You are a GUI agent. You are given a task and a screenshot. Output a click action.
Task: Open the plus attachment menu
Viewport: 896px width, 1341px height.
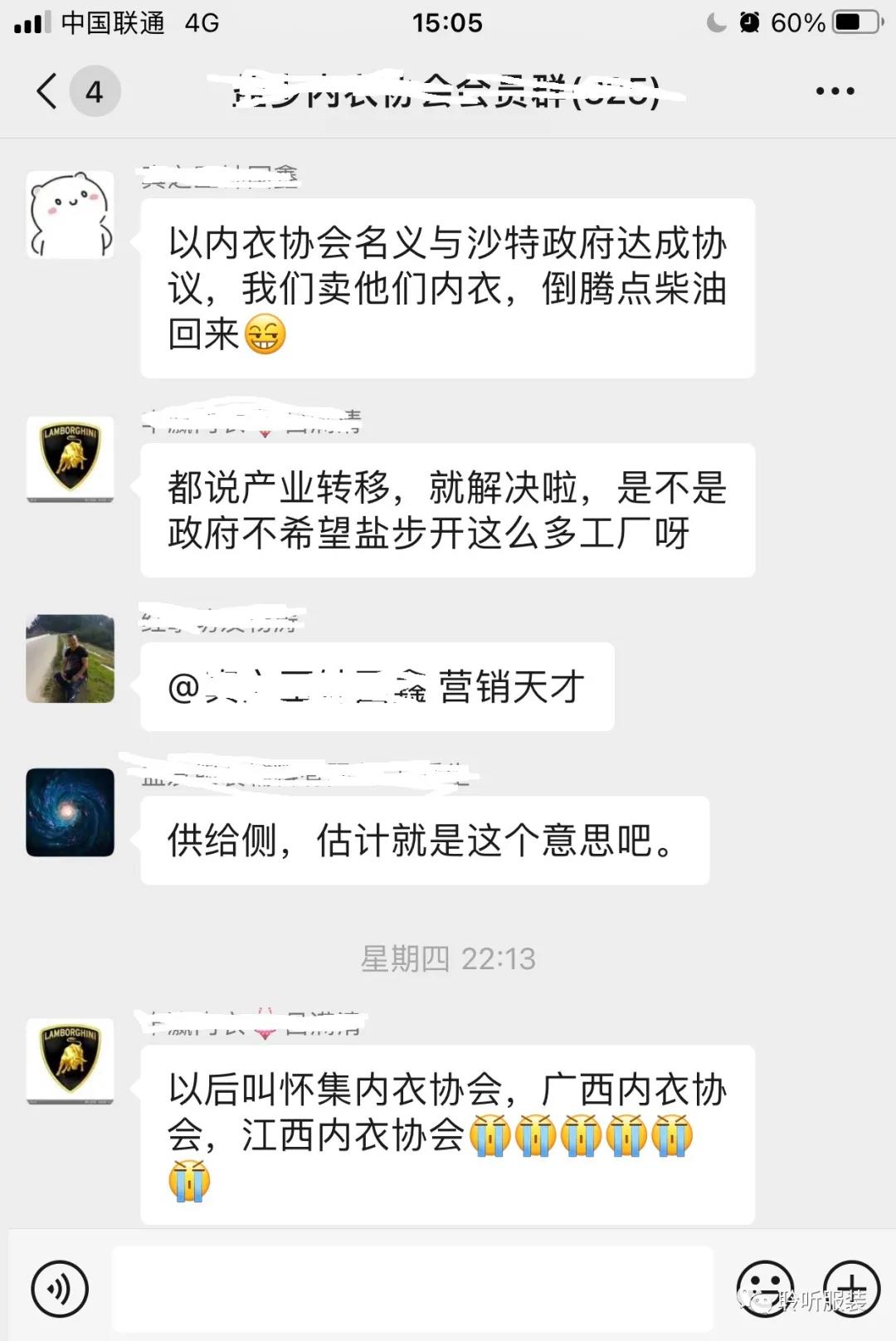pos(851,1288)
